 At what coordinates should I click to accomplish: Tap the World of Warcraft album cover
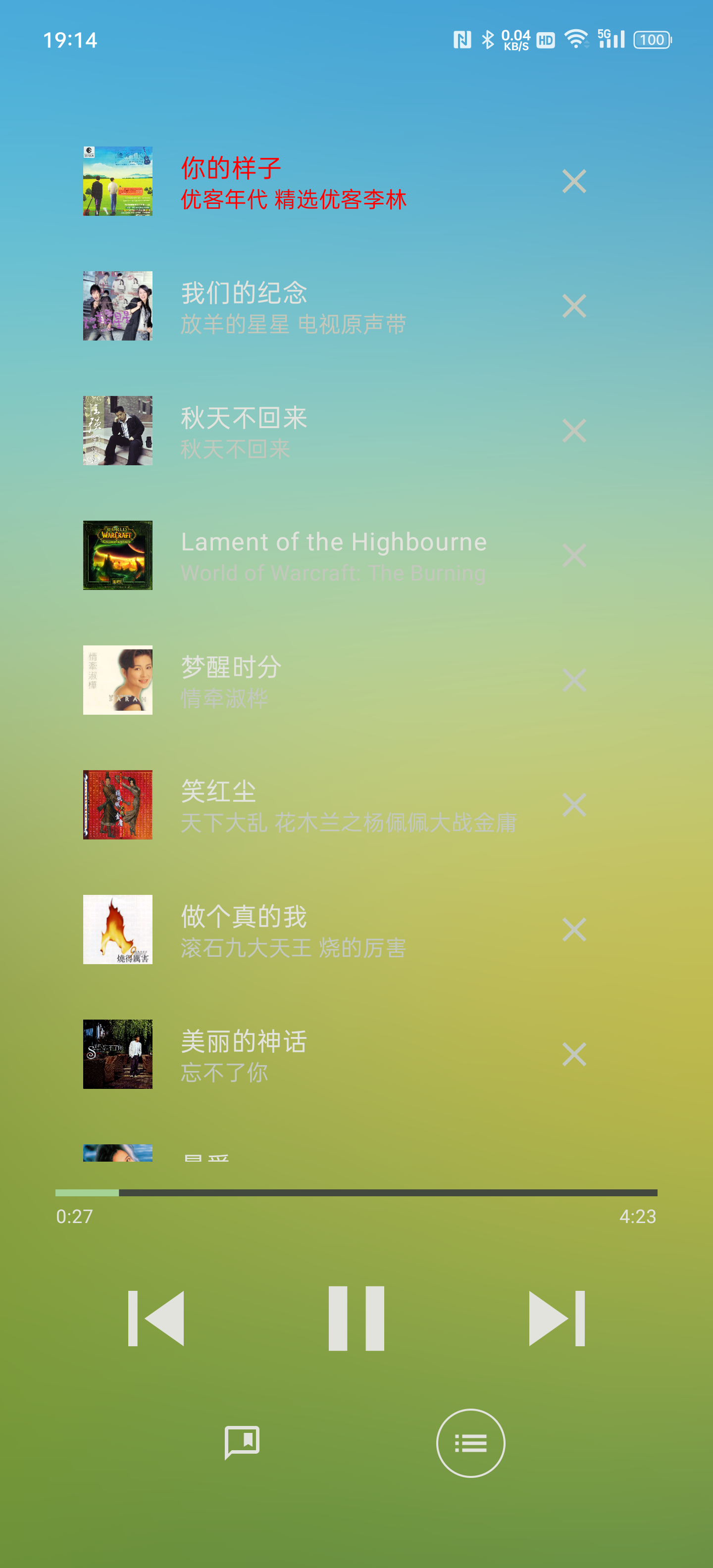point(117,555)
